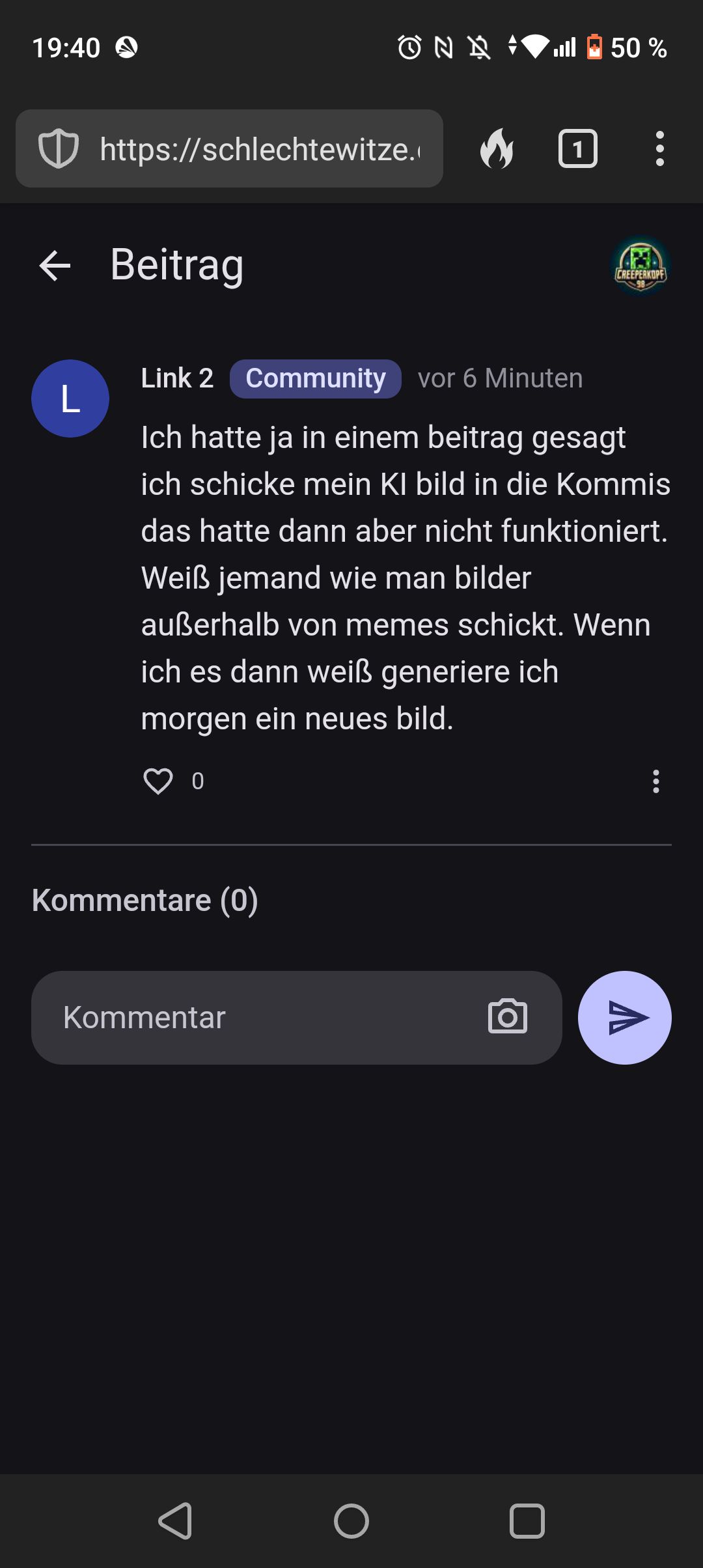Go to the Android home screen
This screenshot has width=703, height=1568.
click(x=351, y=1521)
